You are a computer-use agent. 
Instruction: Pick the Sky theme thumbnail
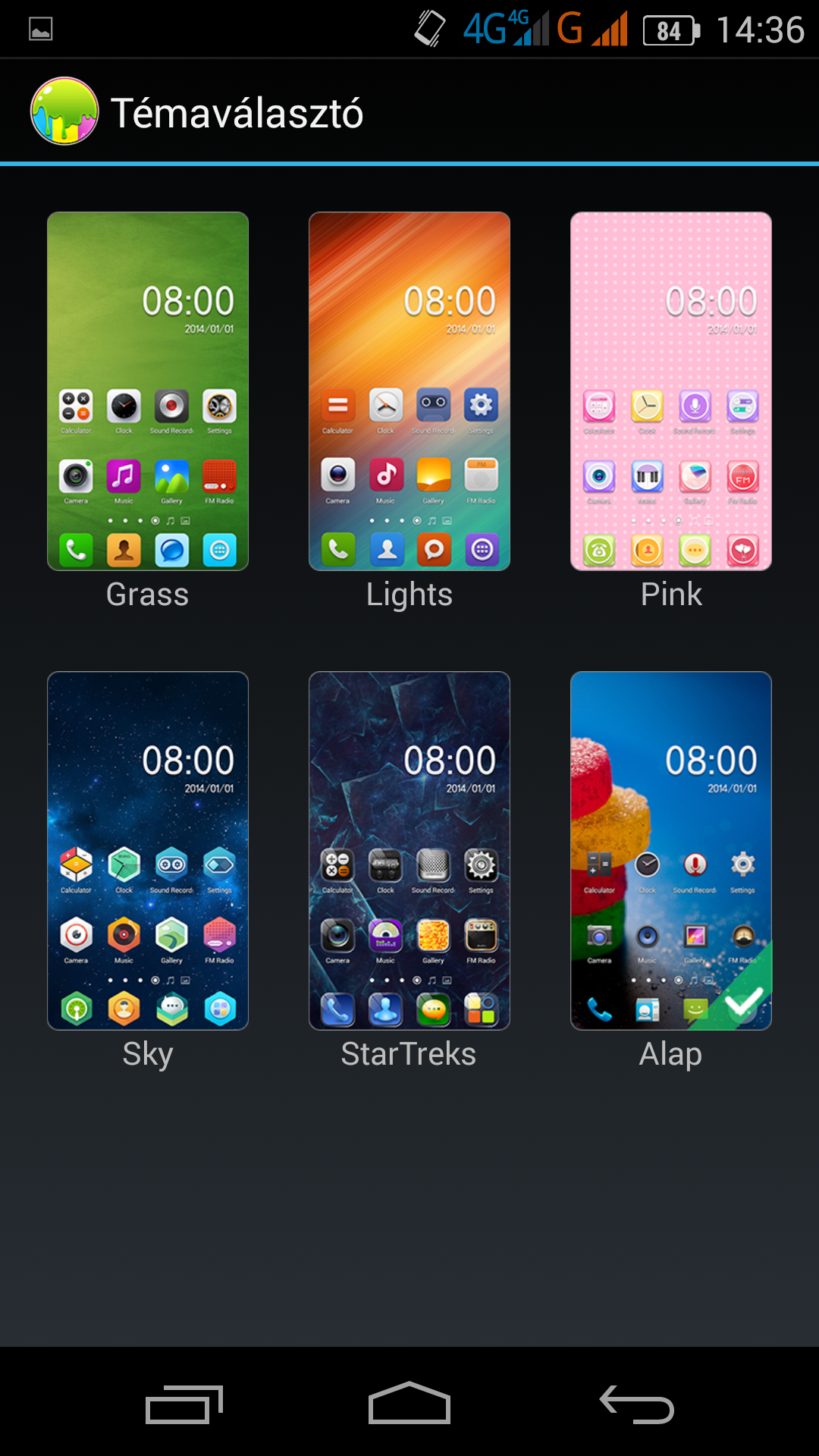point(148,851)
